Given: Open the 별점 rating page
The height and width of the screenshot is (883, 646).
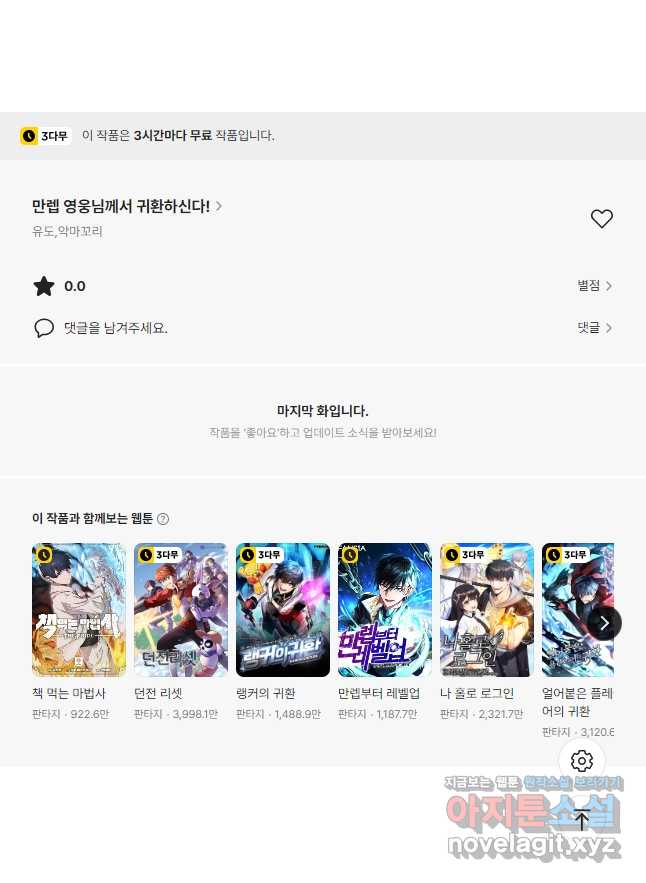Looking at the screenshot, I should 594,286.
